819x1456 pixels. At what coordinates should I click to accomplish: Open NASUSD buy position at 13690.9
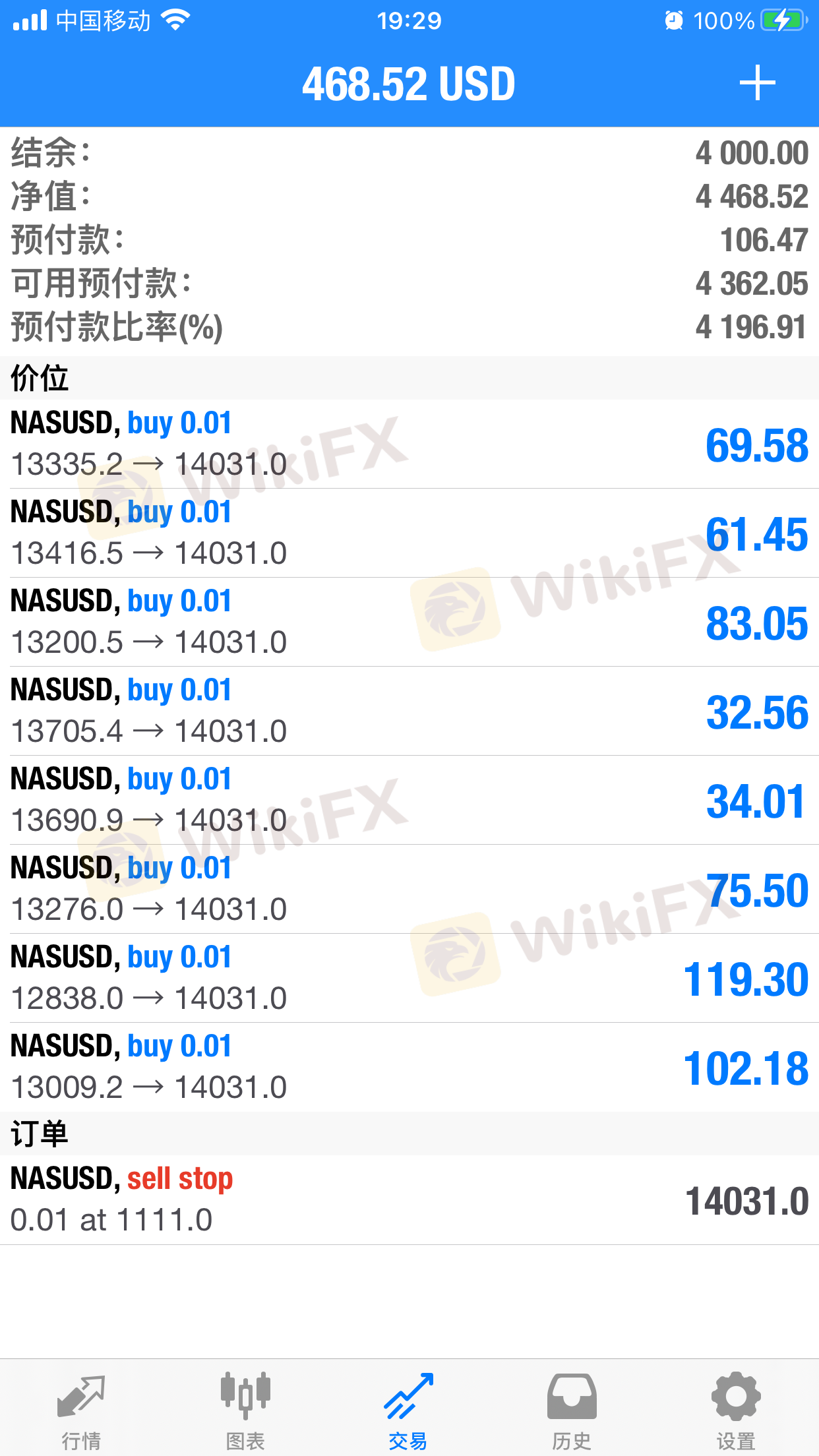coord(409,800)
